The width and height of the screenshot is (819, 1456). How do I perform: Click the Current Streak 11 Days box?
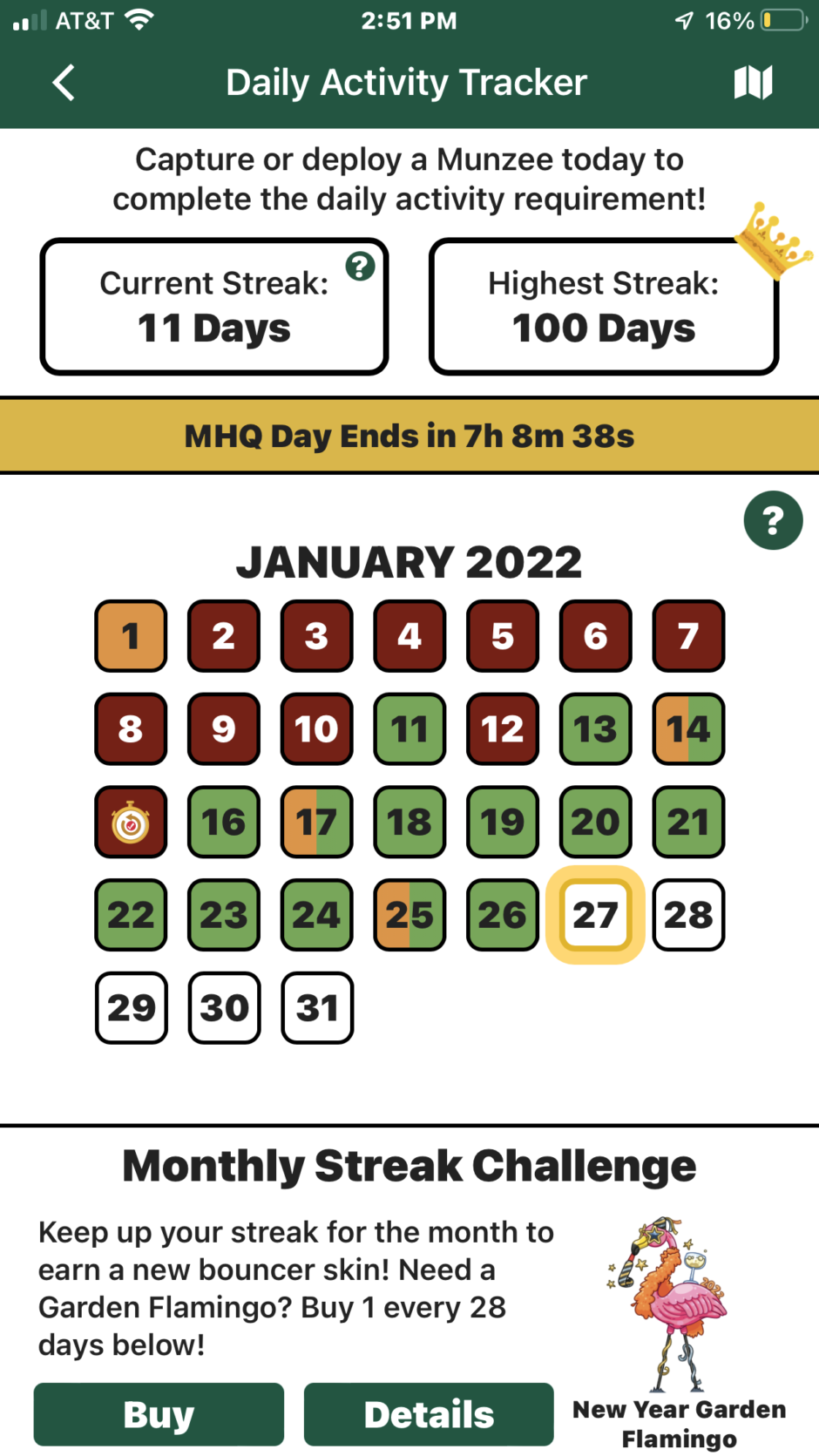pyautogui.click(x=213, y=306)
